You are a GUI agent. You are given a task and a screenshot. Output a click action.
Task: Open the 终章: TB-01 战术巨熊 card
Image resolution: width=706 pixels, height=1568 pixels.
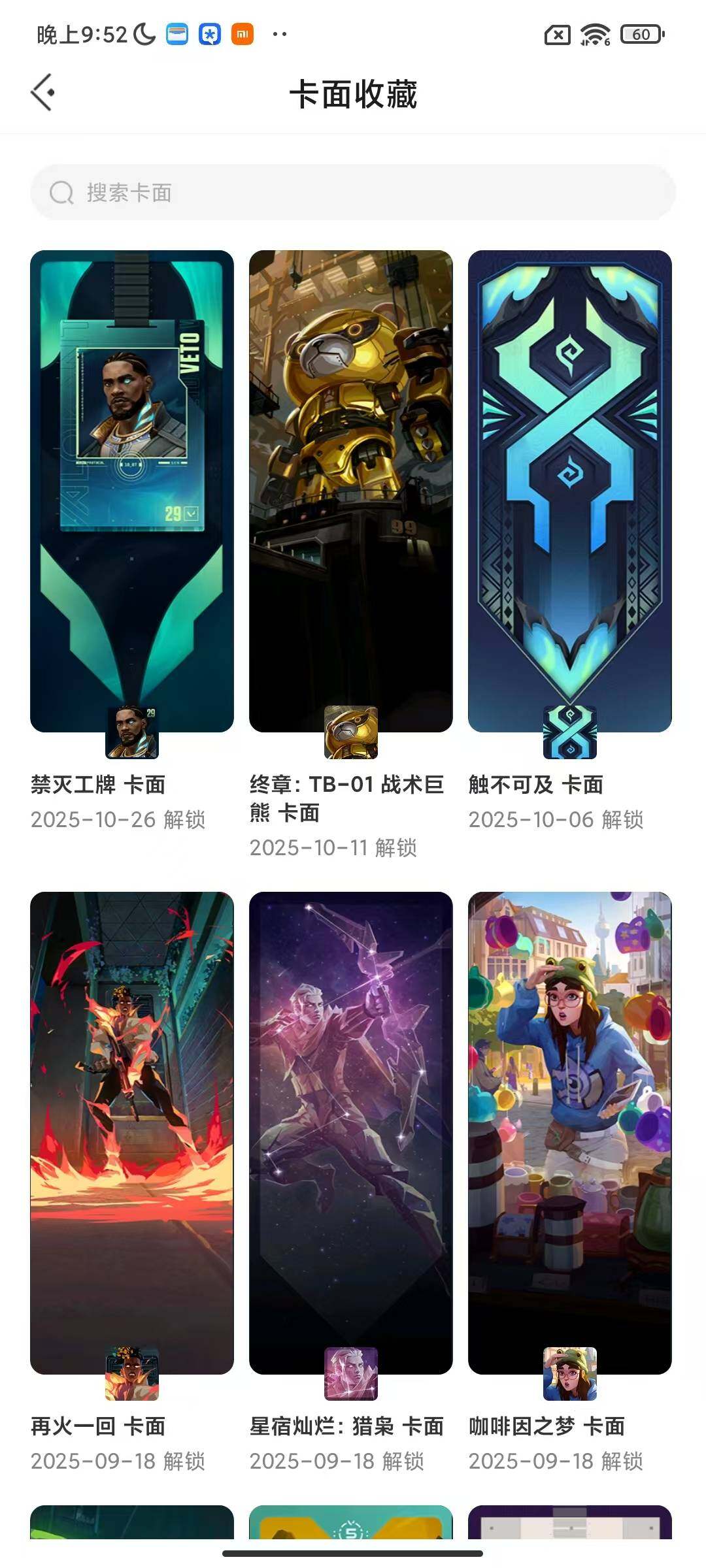click(x=351, y=491)
